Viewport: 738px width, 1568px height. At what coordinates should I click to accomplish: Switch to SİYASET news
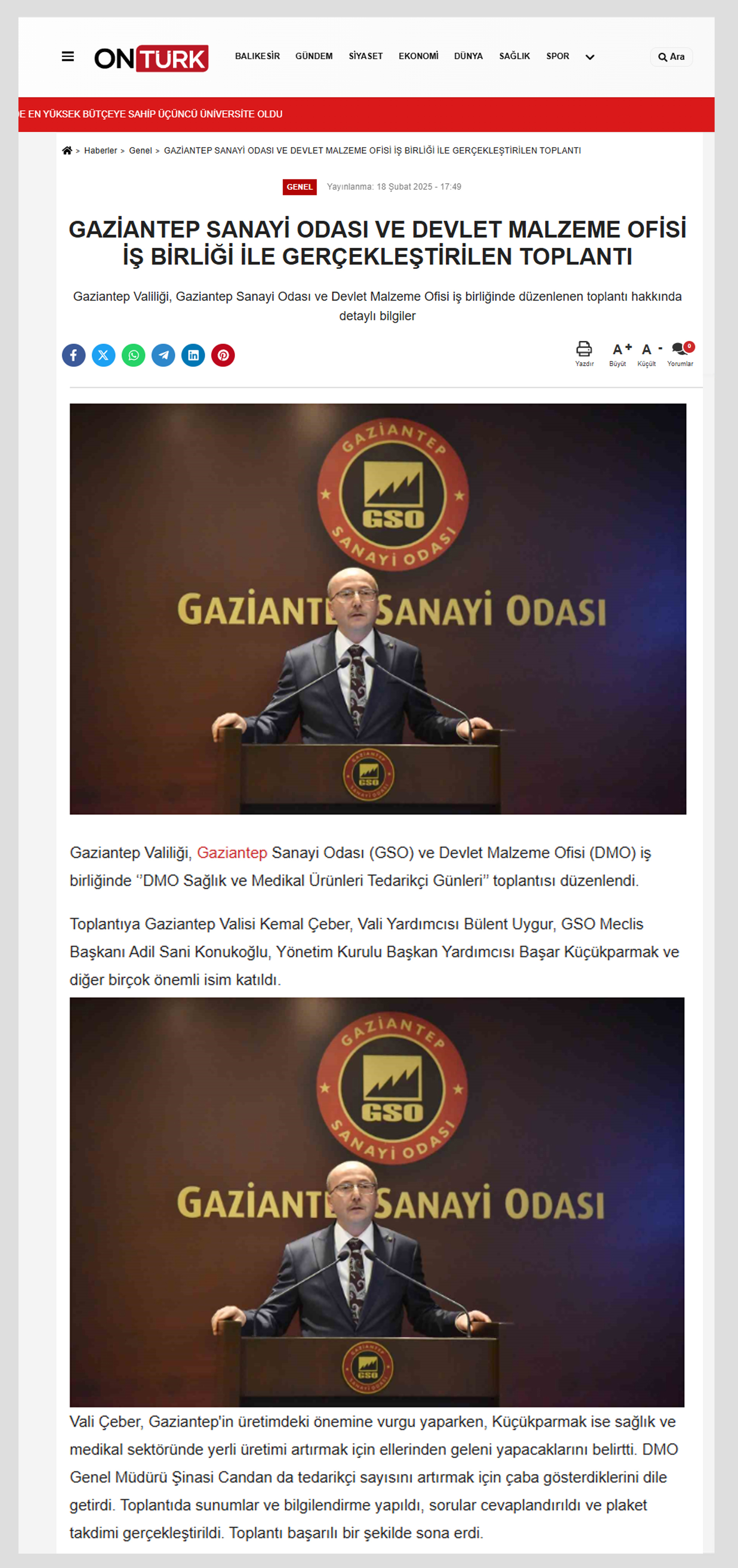coord(365,56)
